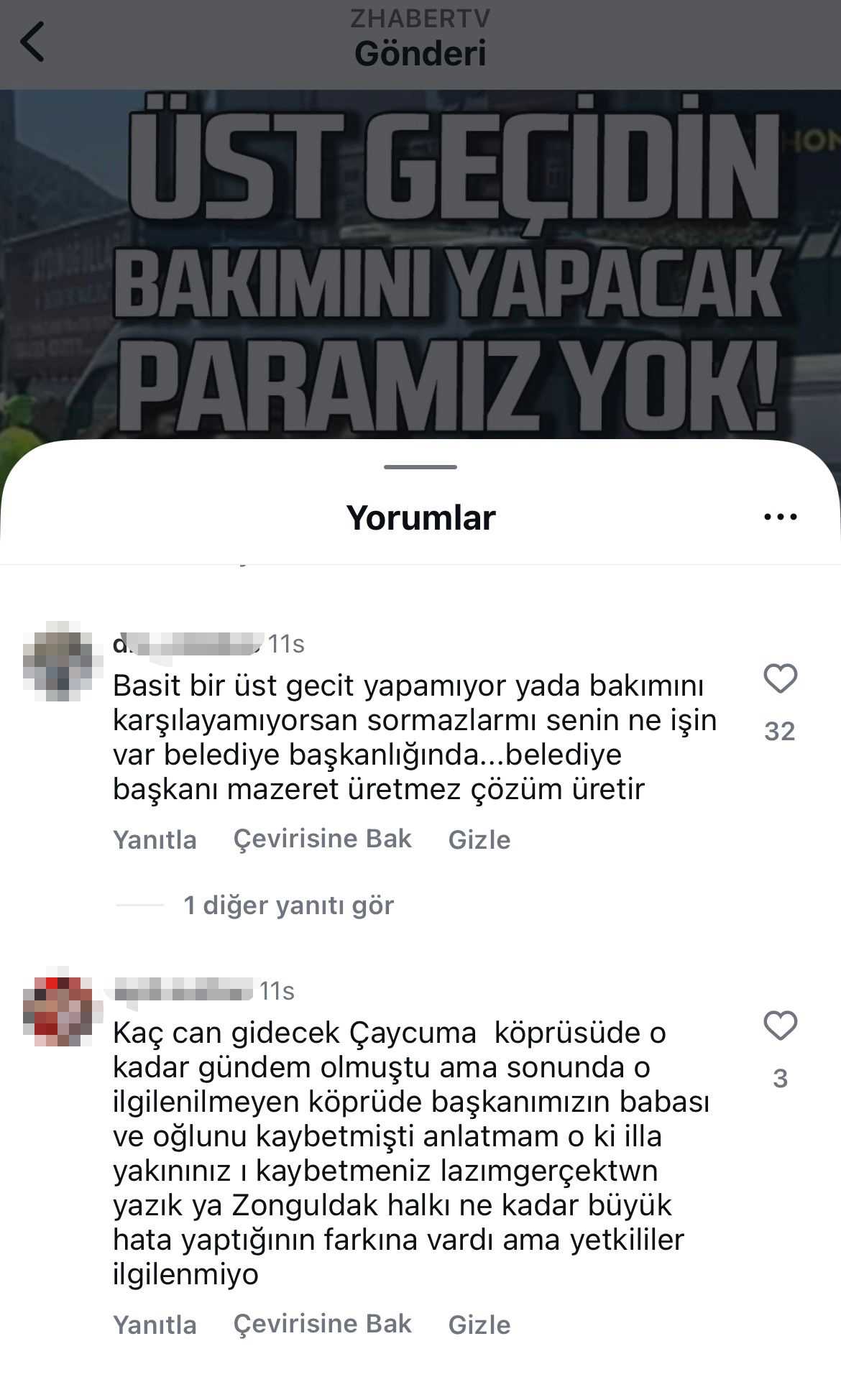Open the three-dot menu beside Yorumlar
841x1400 pixels.
pos(780,517)
